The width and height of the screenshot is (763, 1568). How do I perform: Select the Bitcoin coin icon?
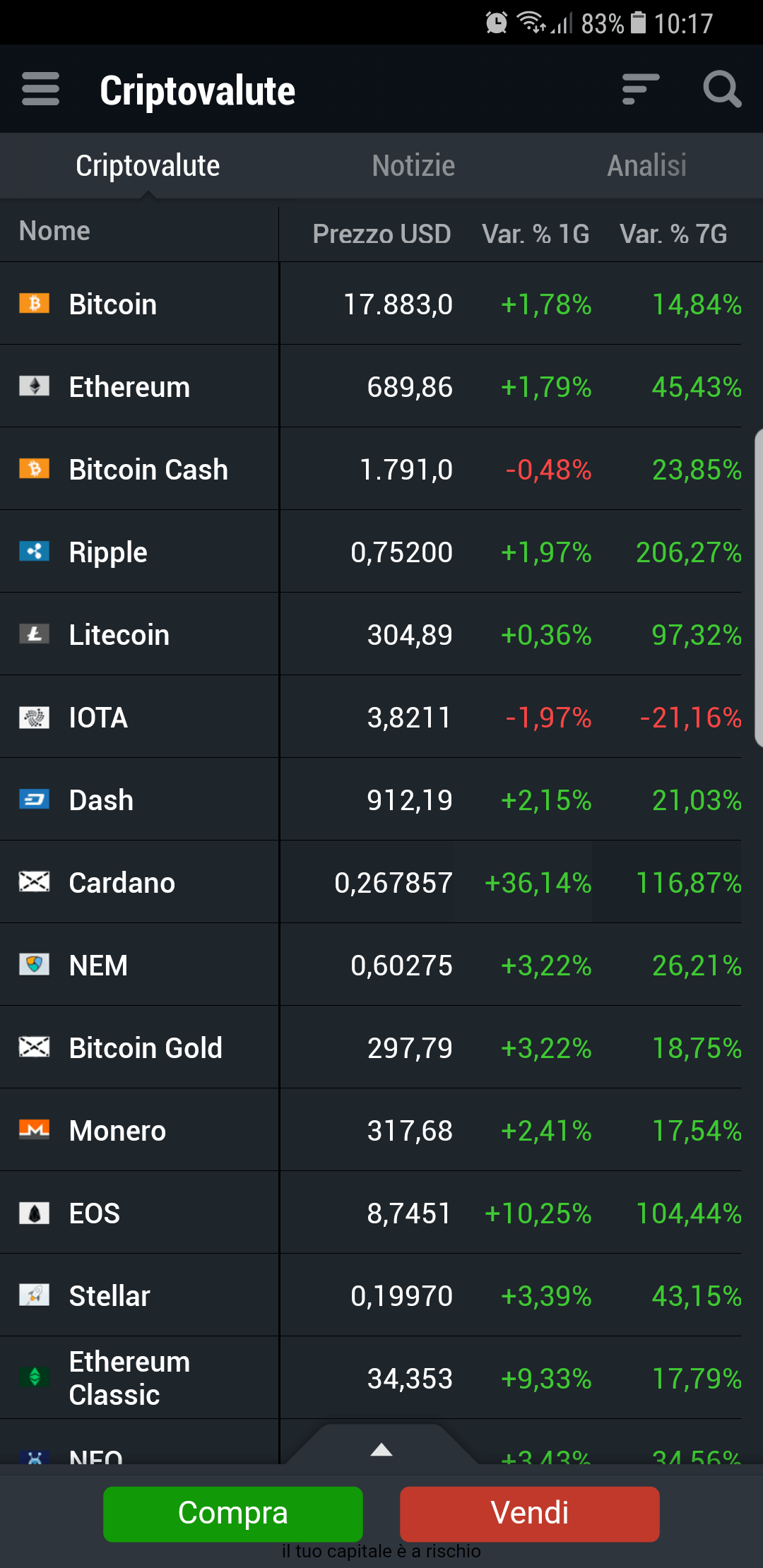pyautogui.click(x=32, y=304)
